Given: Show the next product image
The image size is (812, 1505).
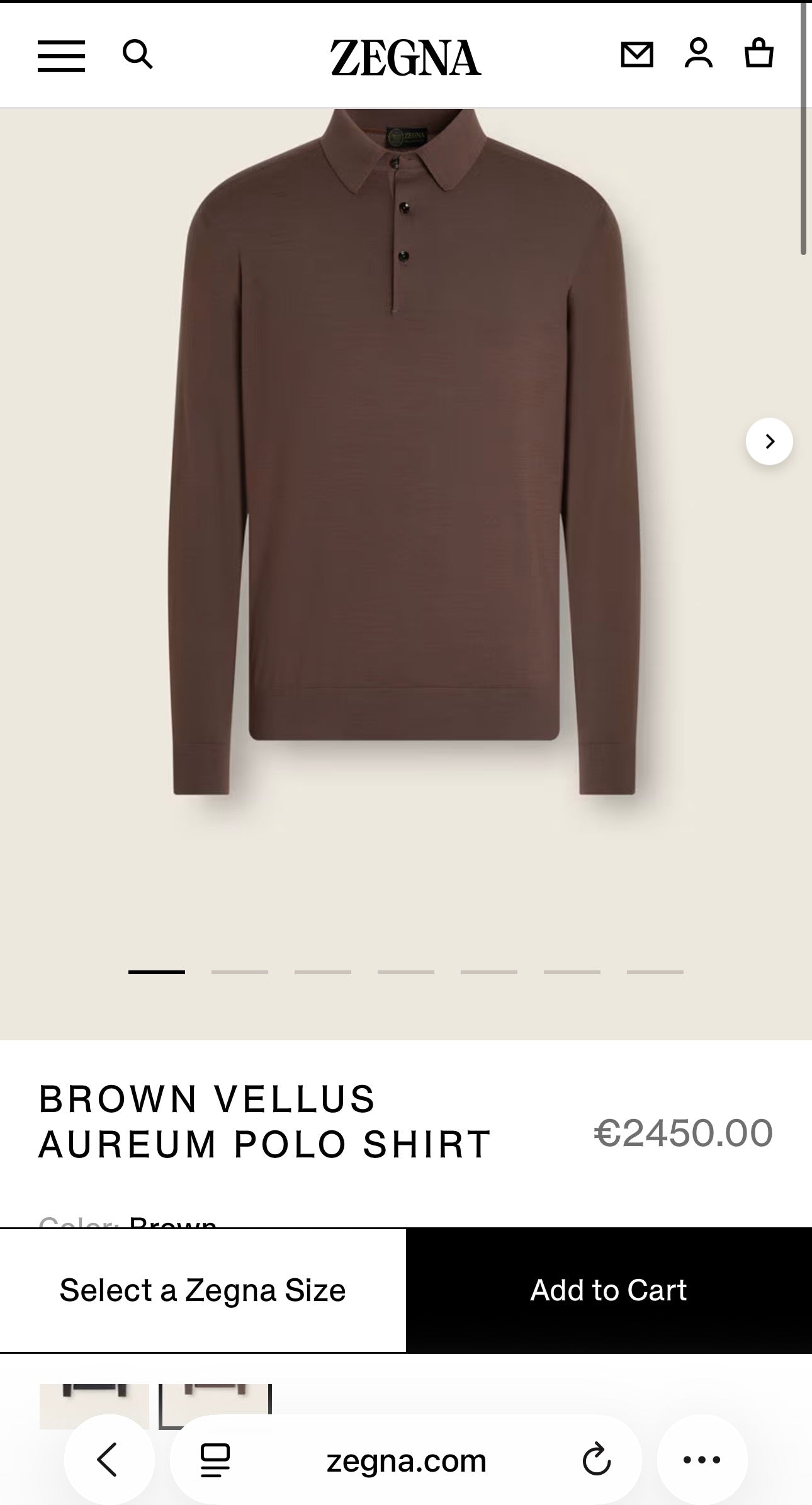Looking at the screenshot, I should 769,441.
